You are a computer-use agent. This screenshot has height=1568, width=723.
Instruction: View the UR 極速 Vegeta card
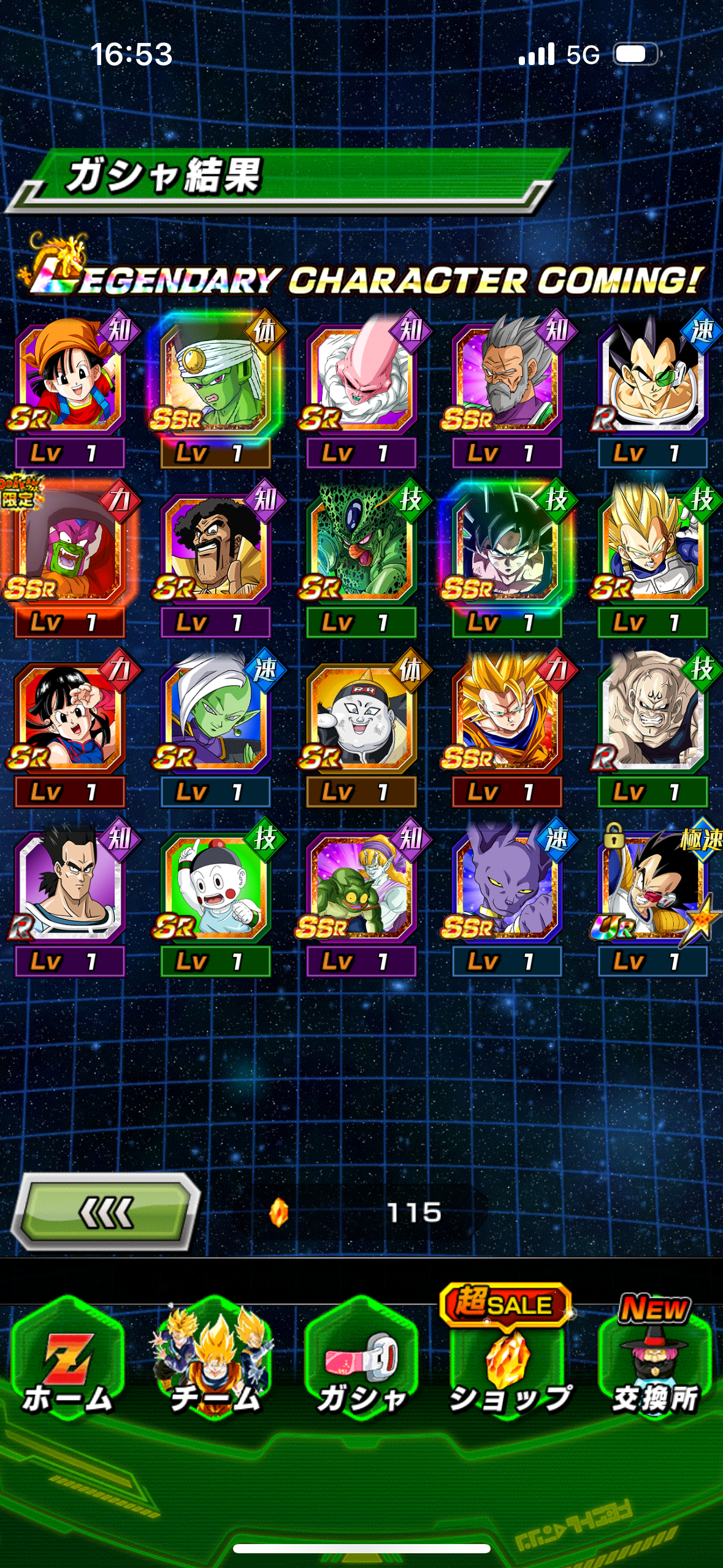[653, 883]
